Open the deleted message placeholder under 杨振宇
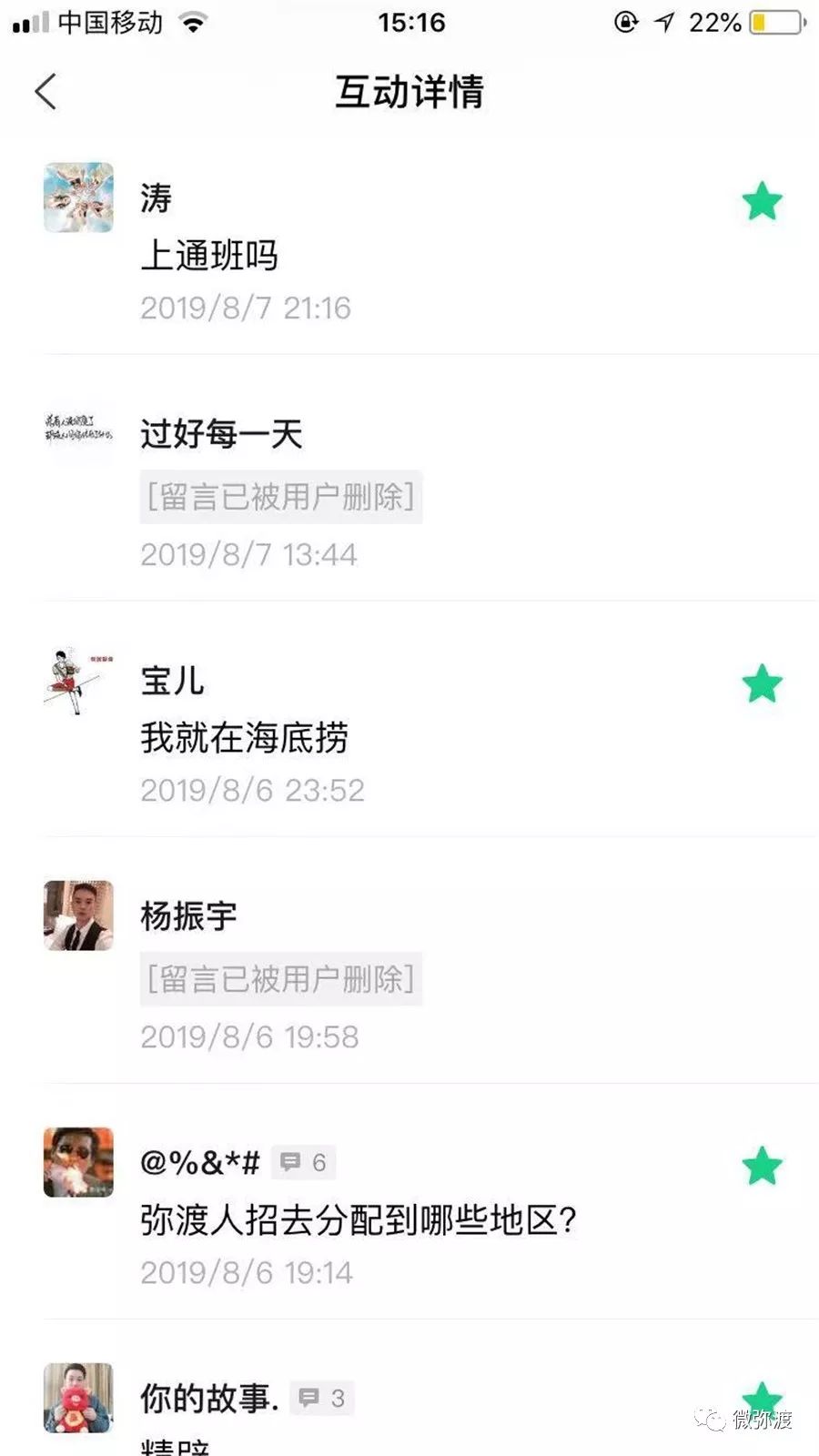 click(x=281, y=979)
